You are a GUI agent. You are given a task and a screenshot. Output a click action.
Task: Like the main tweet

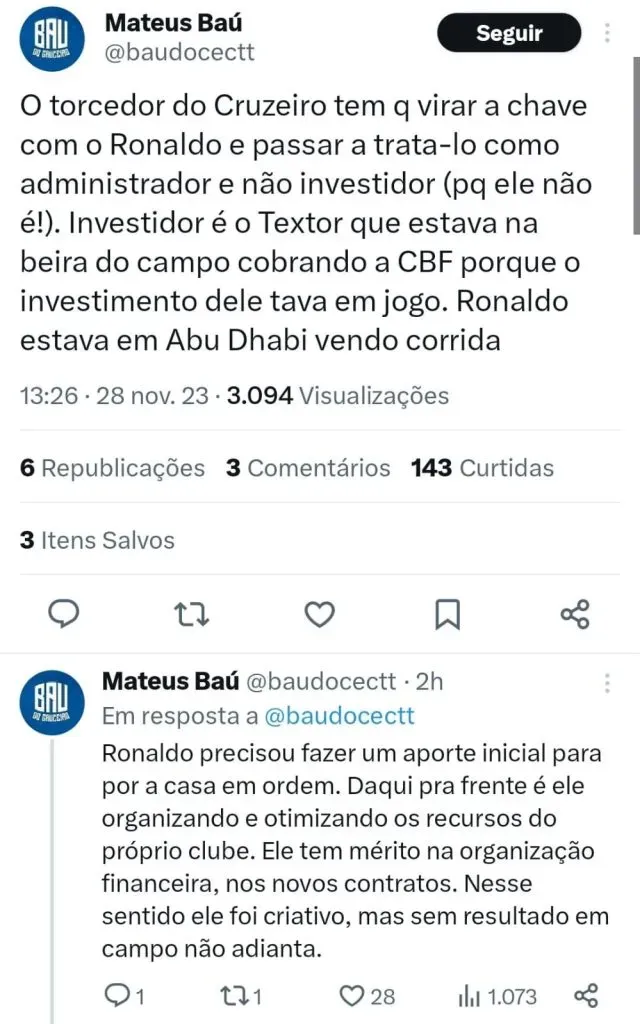point(319,613)
